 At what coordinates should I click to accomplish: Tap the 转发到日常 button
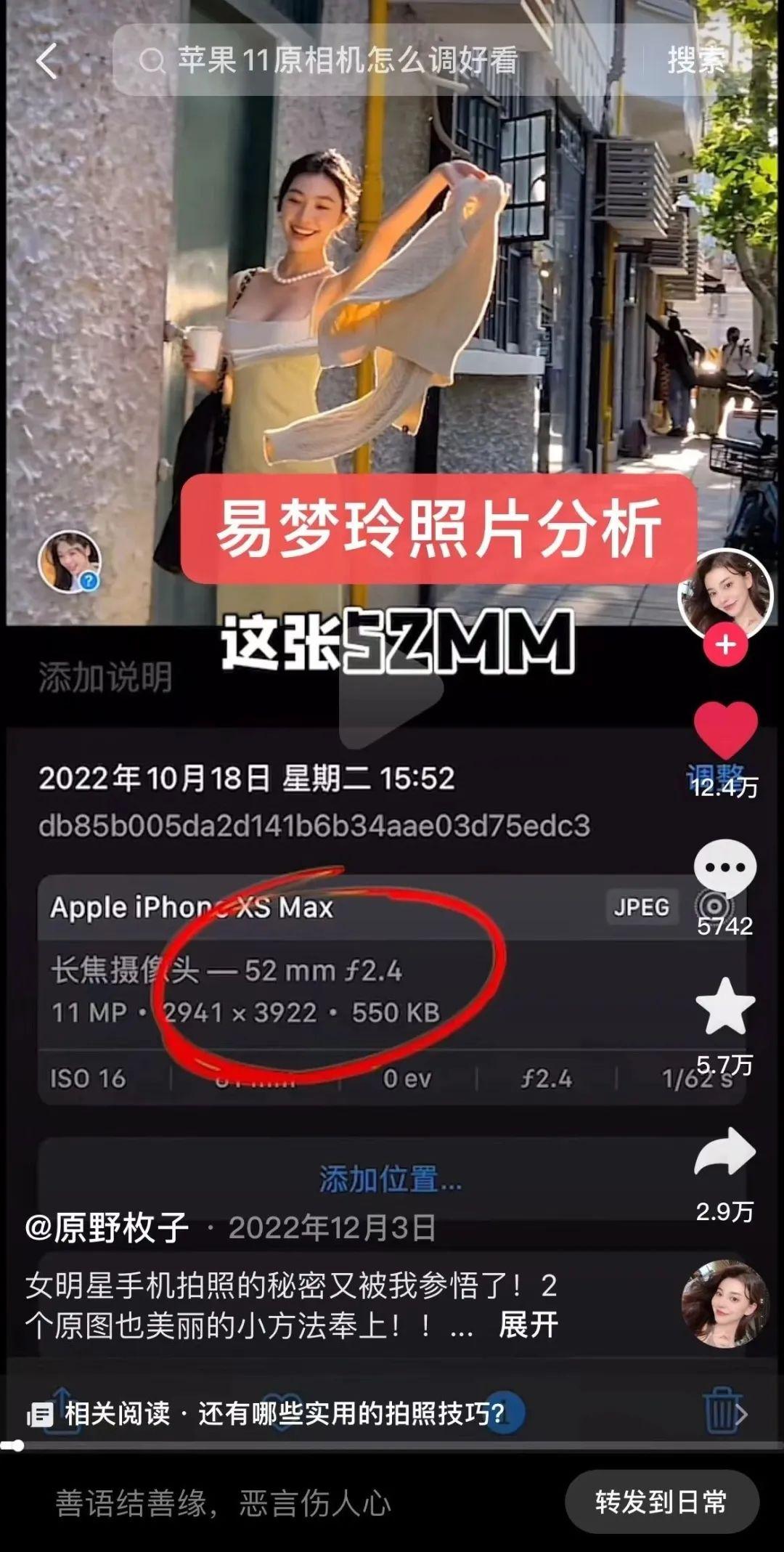click(661, 1502)
